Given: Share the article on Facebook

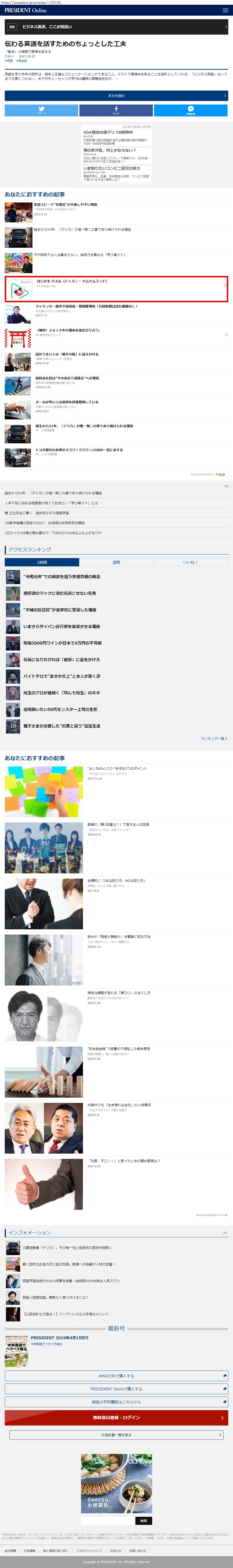Looking at the screenshot, I should click(x=116, y=110).
